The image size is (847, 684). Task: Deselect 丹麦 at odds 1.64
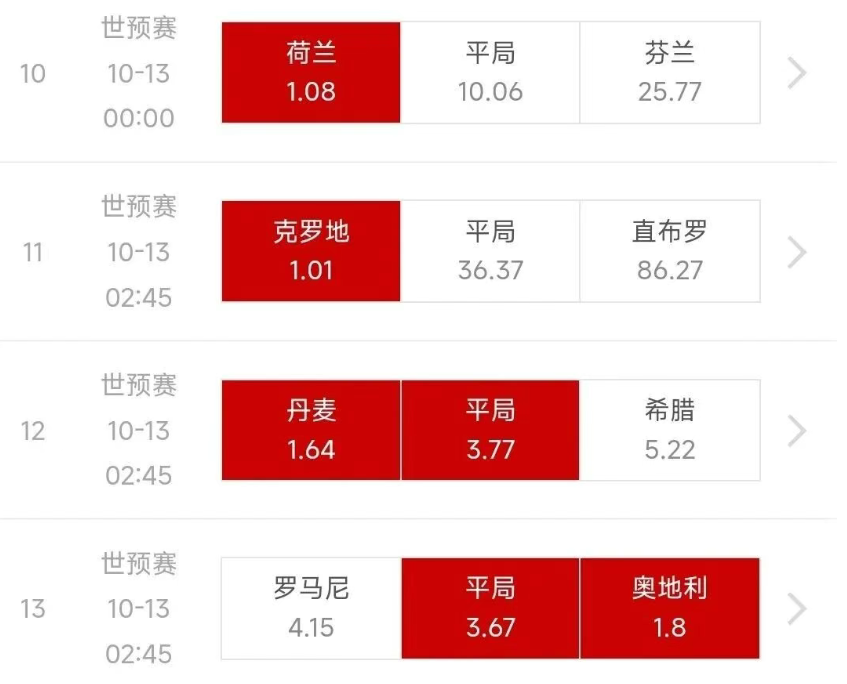(x=311, y=430)
